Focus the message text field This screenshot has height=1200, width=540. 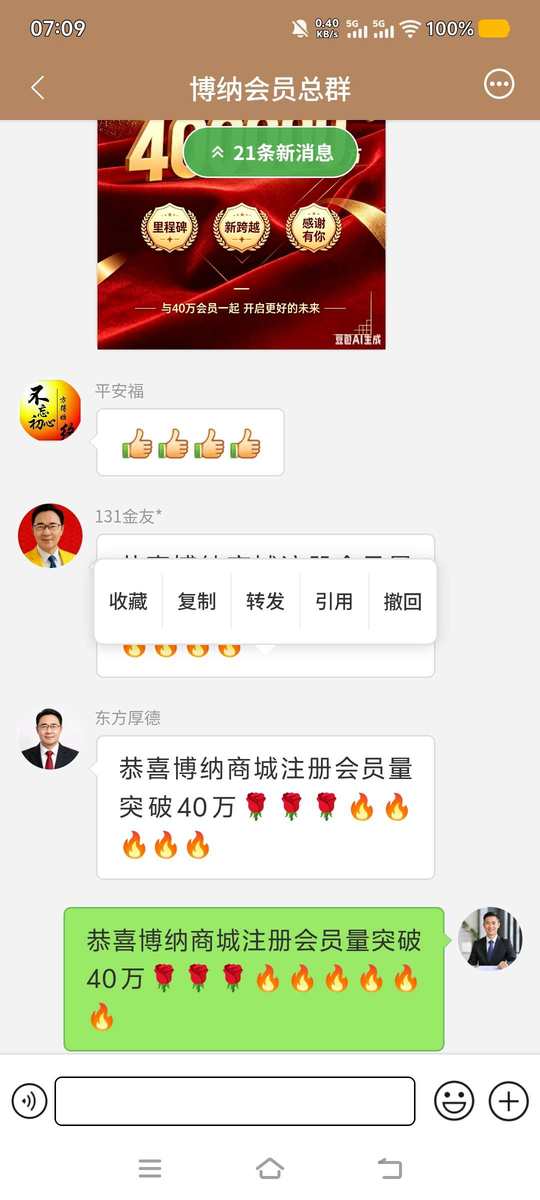pyautogui.click(x=235, y=1101)
